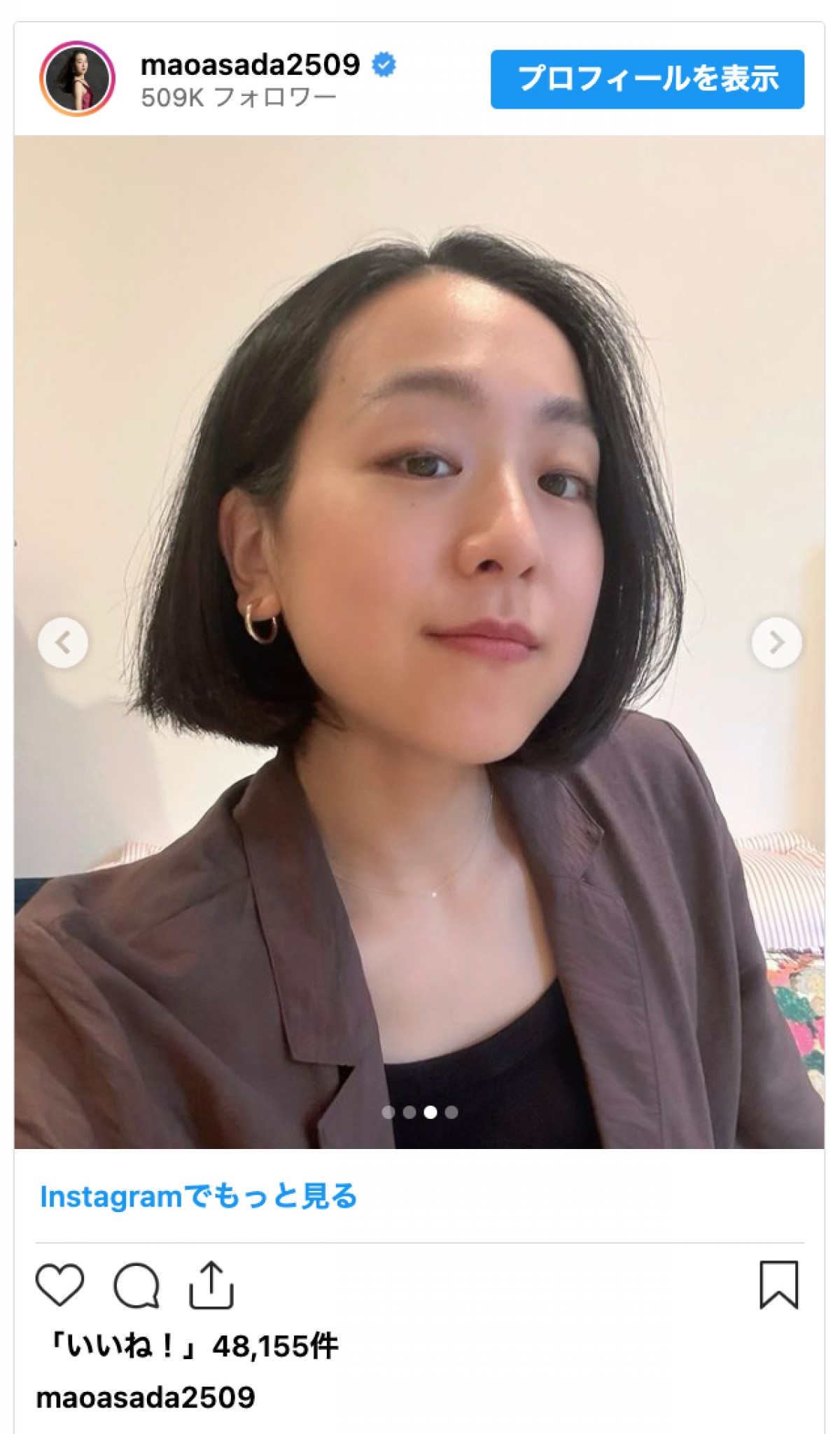Image resolution: width=840 pixels, height=1434 pixels.
Task: Tap the プロフィールを表示 button
Action: pos(647,79)
